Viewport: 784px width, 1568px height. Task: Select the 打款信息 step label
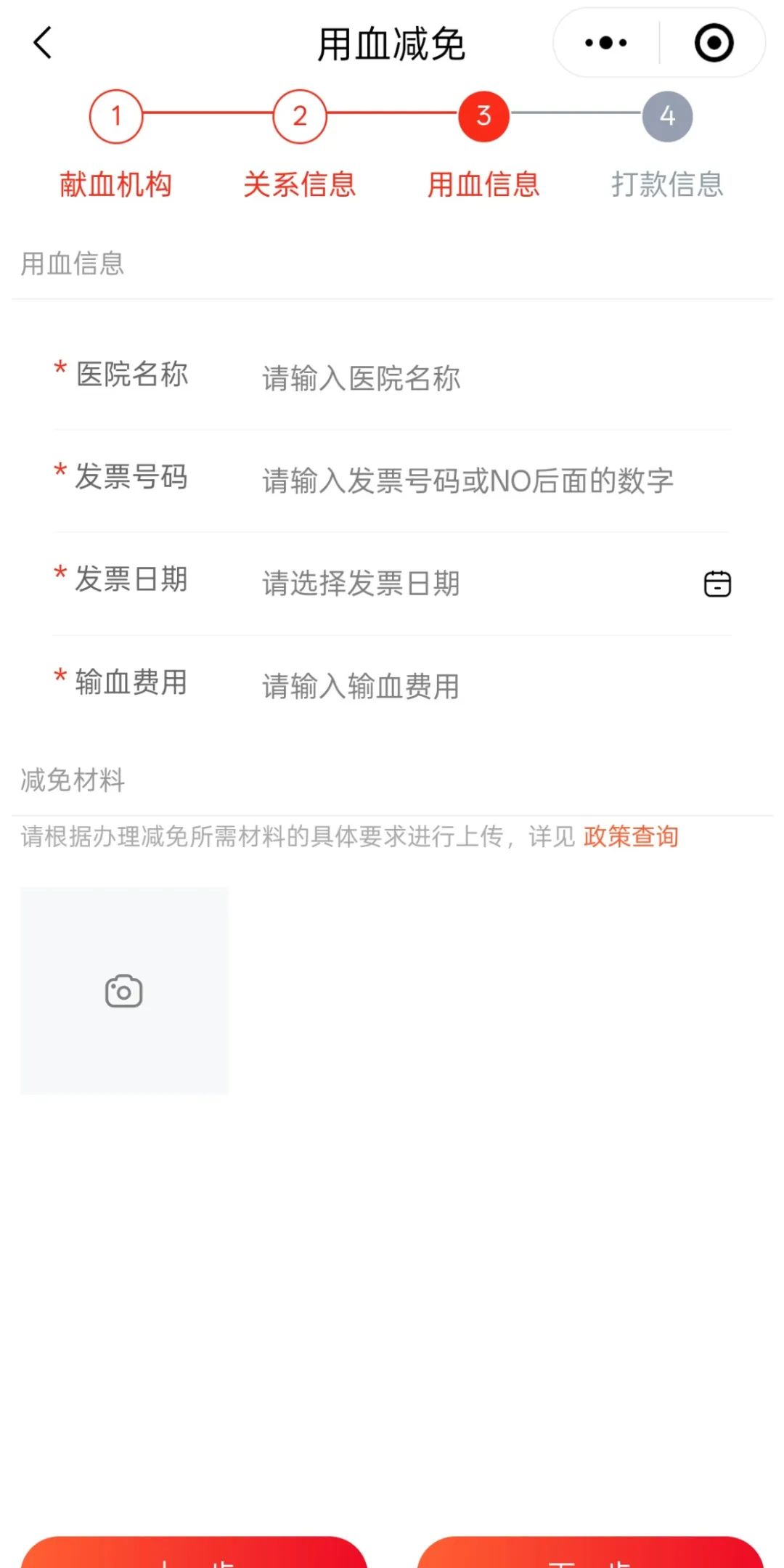[667, 185]
